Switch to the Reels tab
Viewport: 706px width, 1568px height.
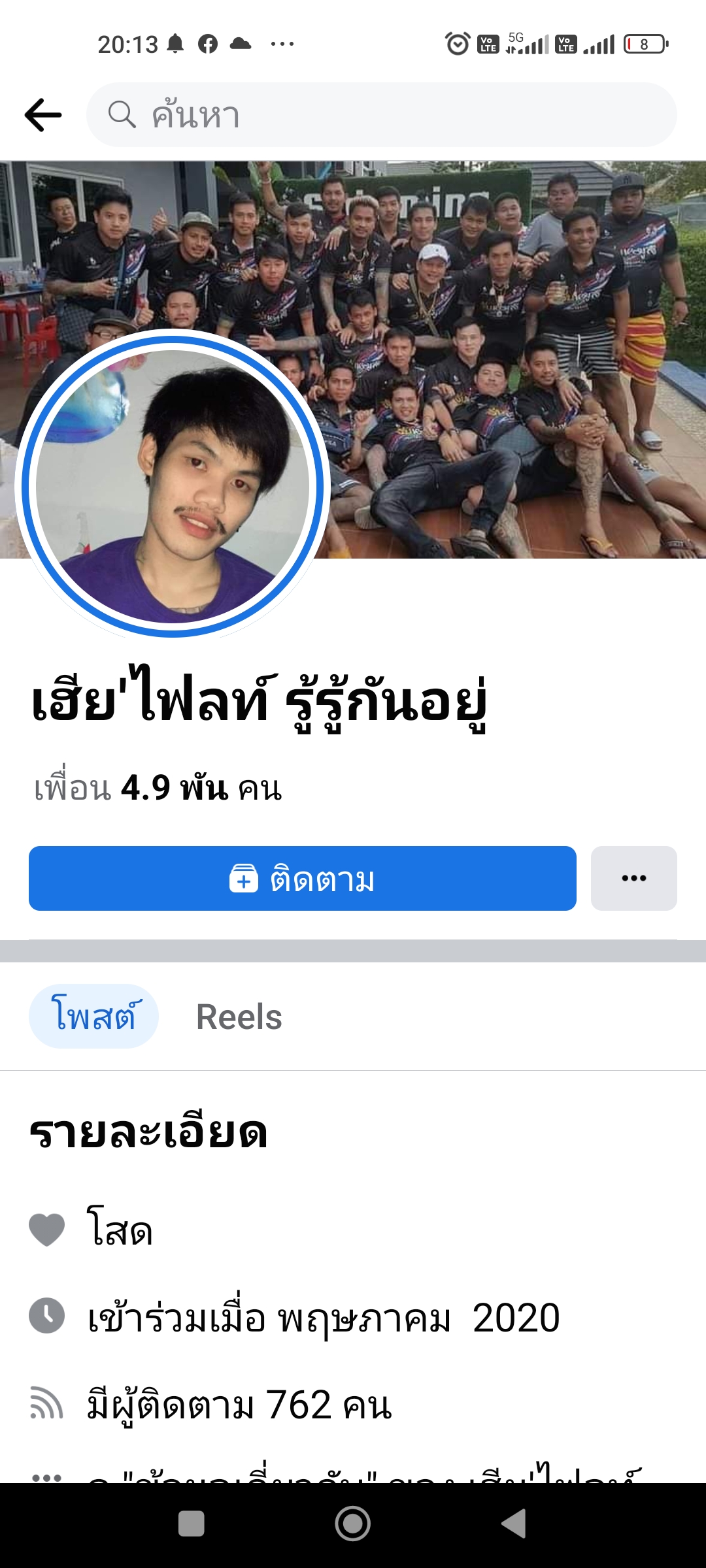pyautogui.click(x=239, y=1017)
